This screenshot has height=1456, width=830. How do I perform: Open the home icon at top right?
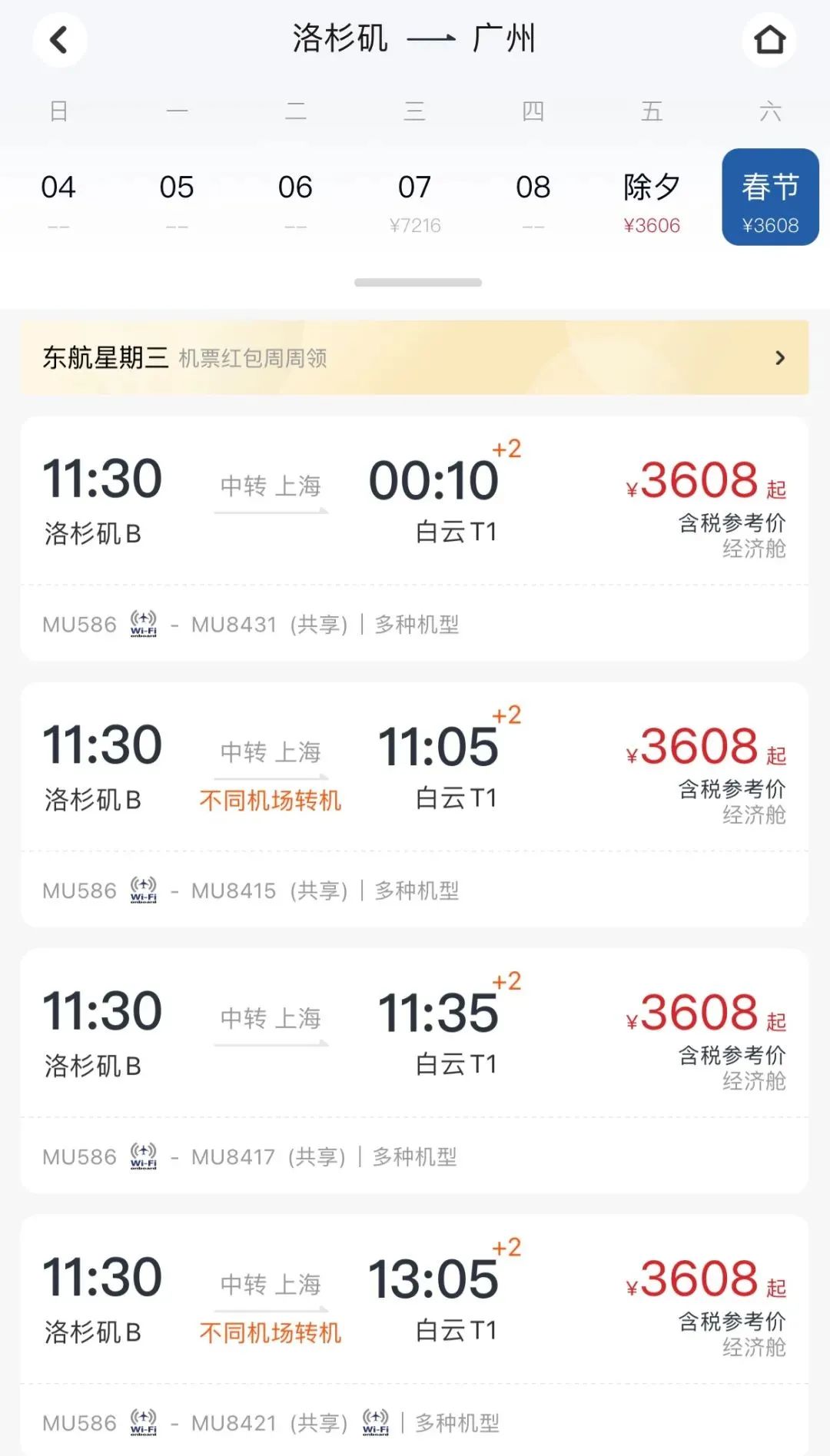769,39
